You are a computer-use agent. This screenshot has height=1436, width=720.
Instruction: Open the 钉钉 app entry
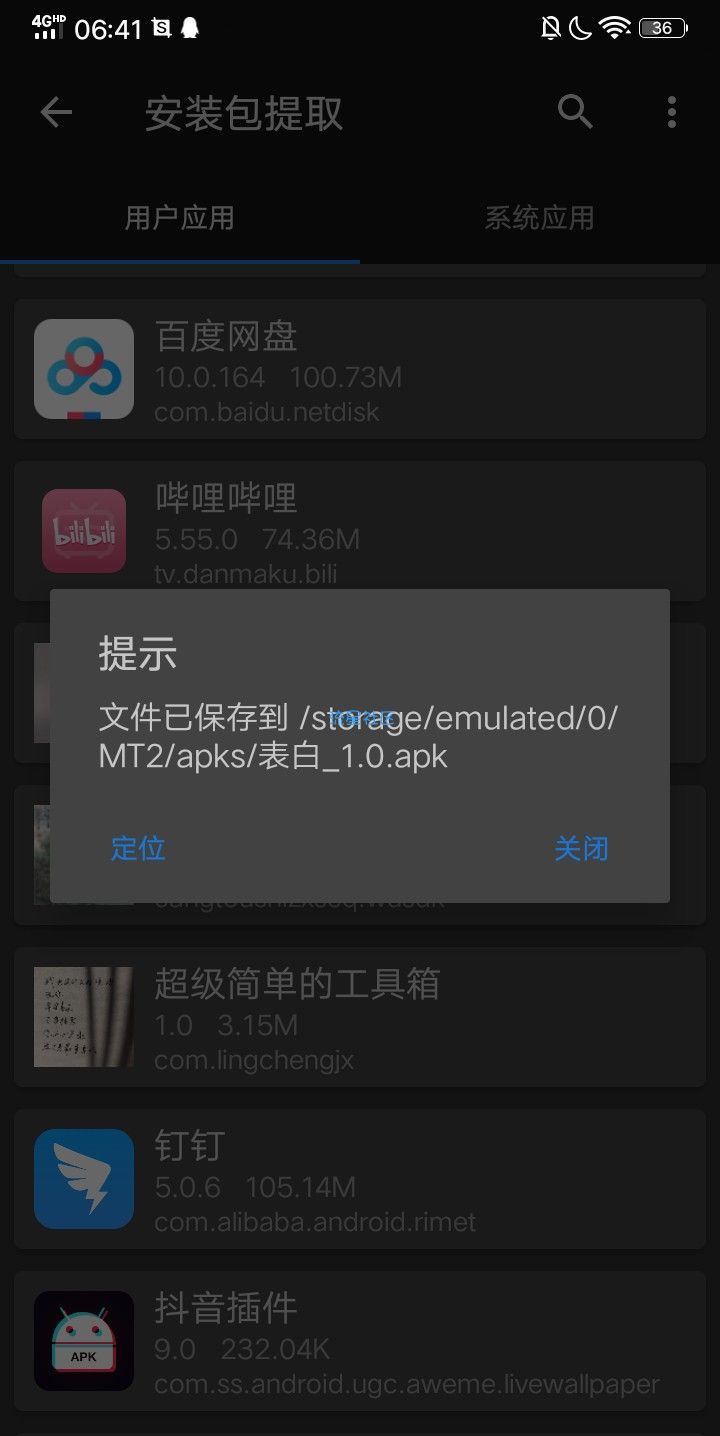coord(360,1179)
